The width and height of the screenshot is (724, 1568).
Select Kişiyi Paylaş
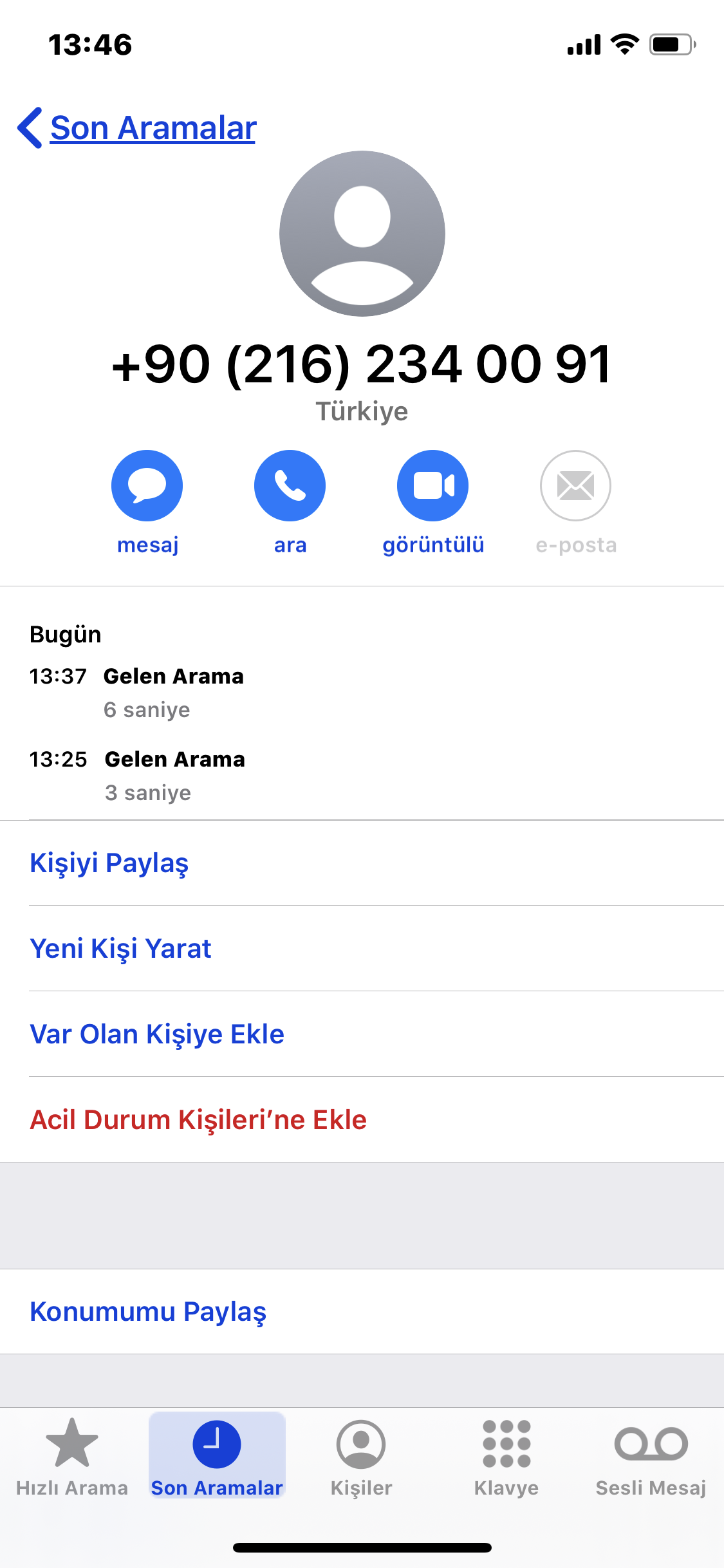(x=362, y=863)
